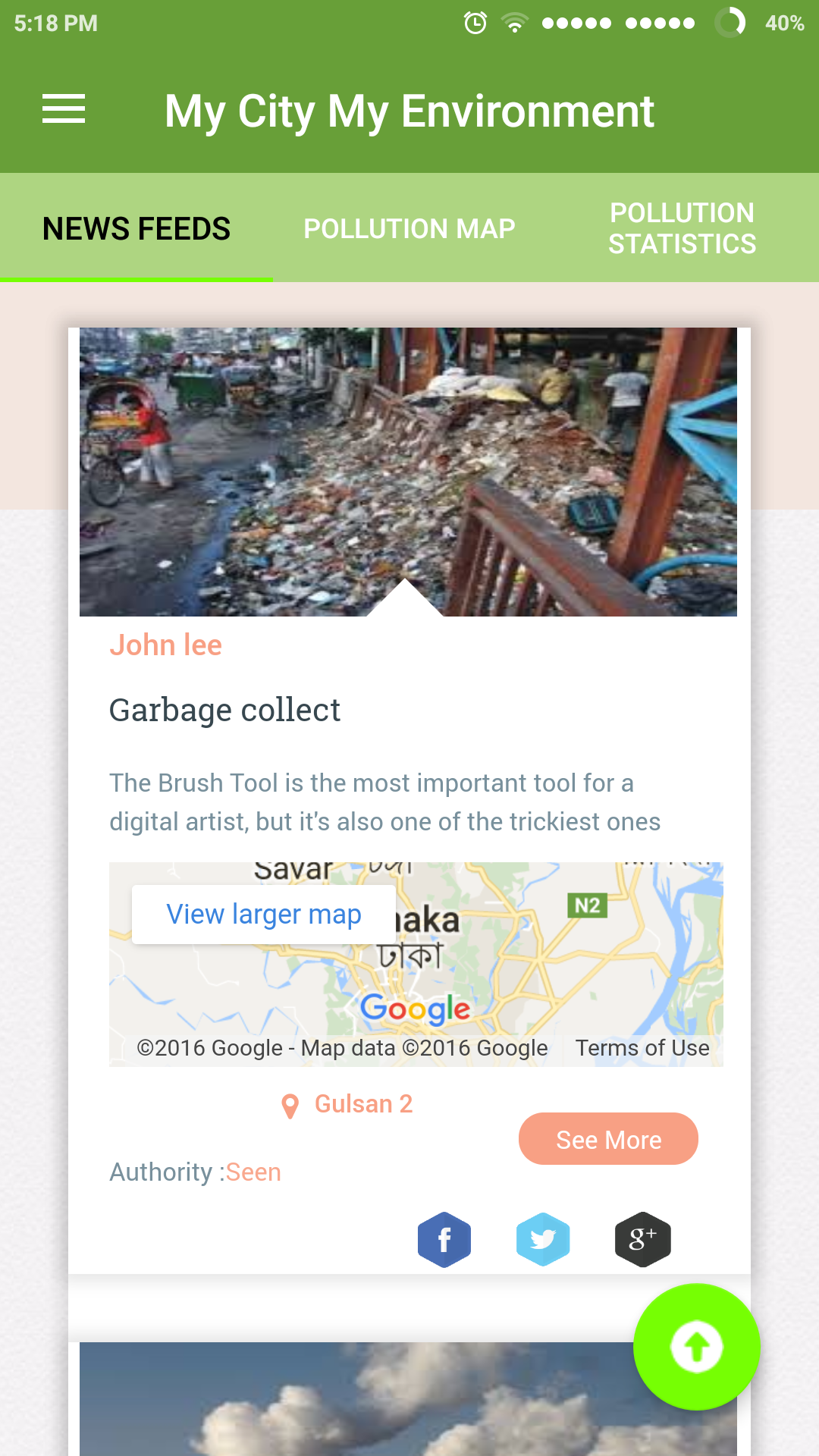Open the Gulsan 2 location
Screen dimensions: 819x1456
[x=362, y=1104]
